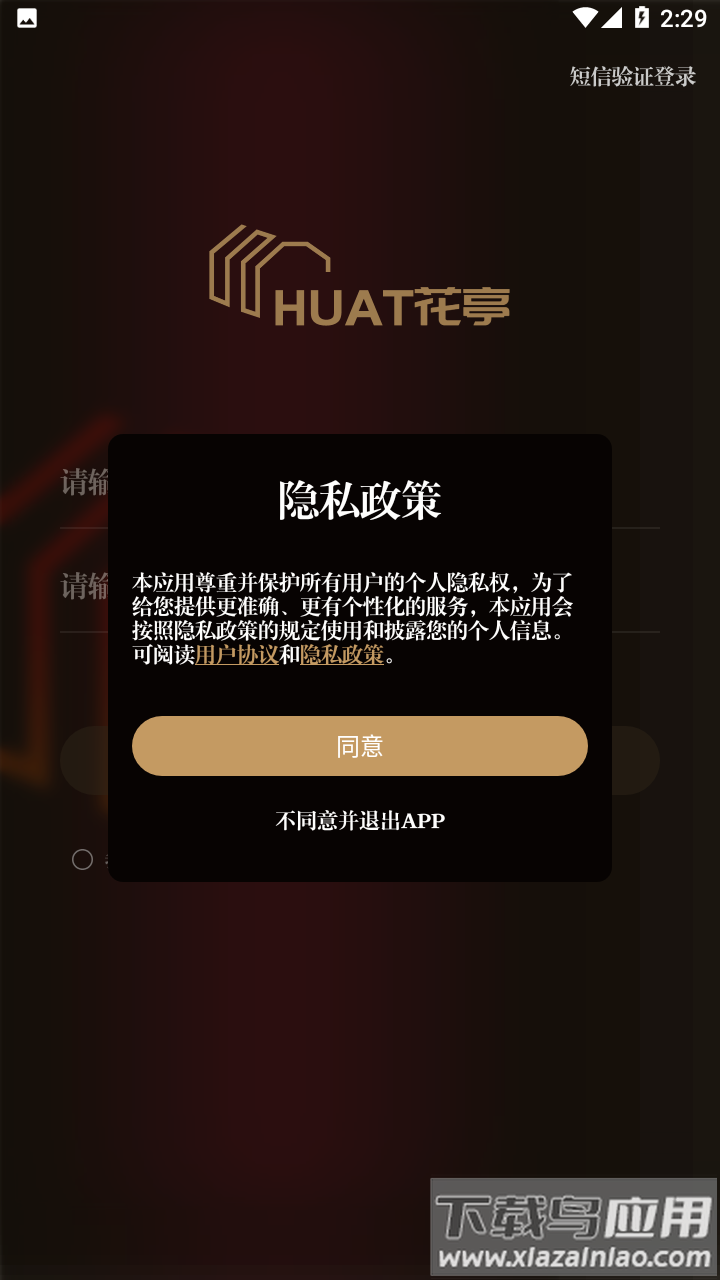Screen dimensions: 720x1280
Task: Tap the 同意 button to accept
Action: click(x=360, y=746)
